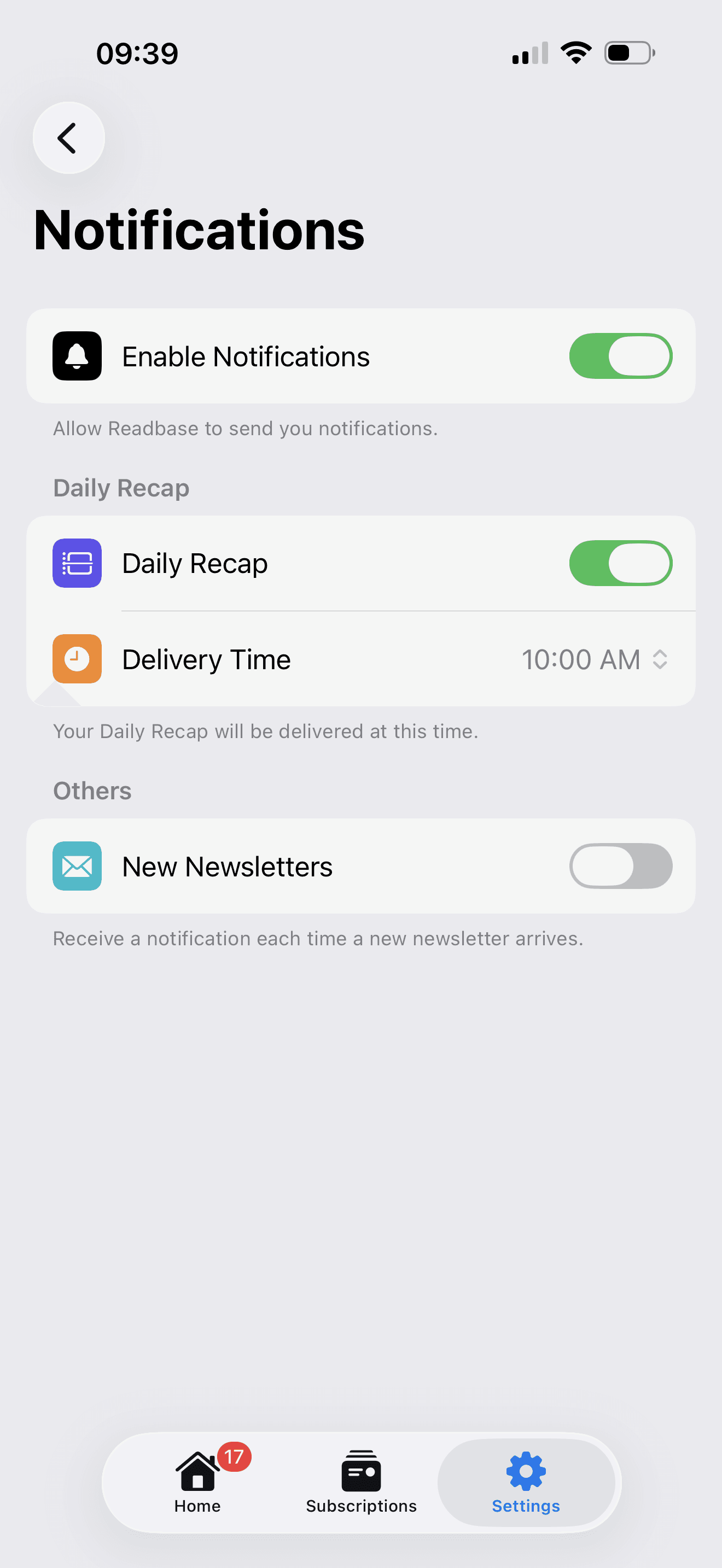Screen dimensions: 722x1568
Task: Switch to the Subscriptions tab
Action: 360,1482
